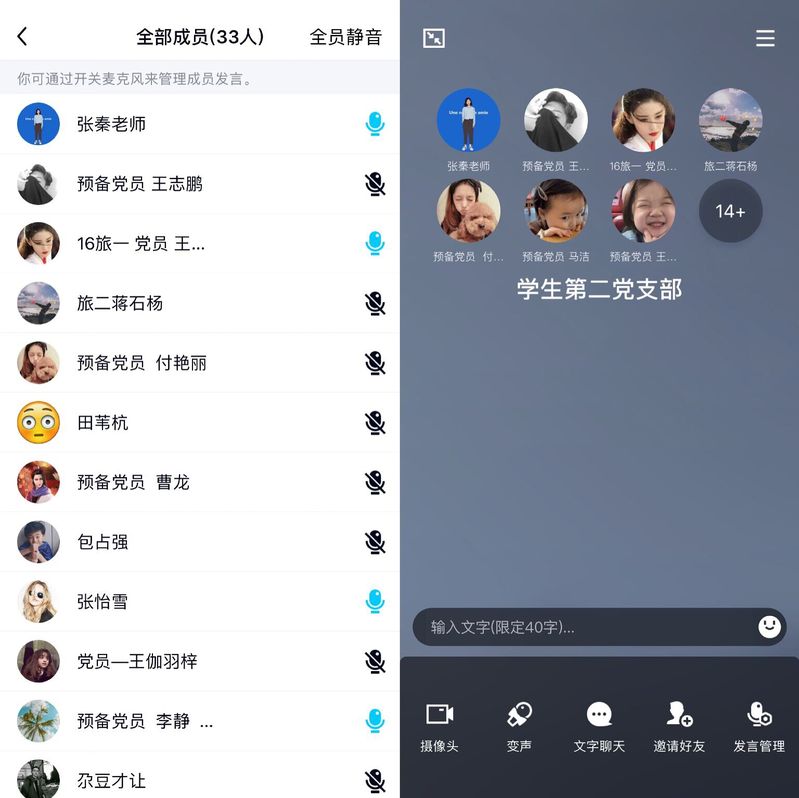Open the 变声 voice changer

tap(519, 724)
